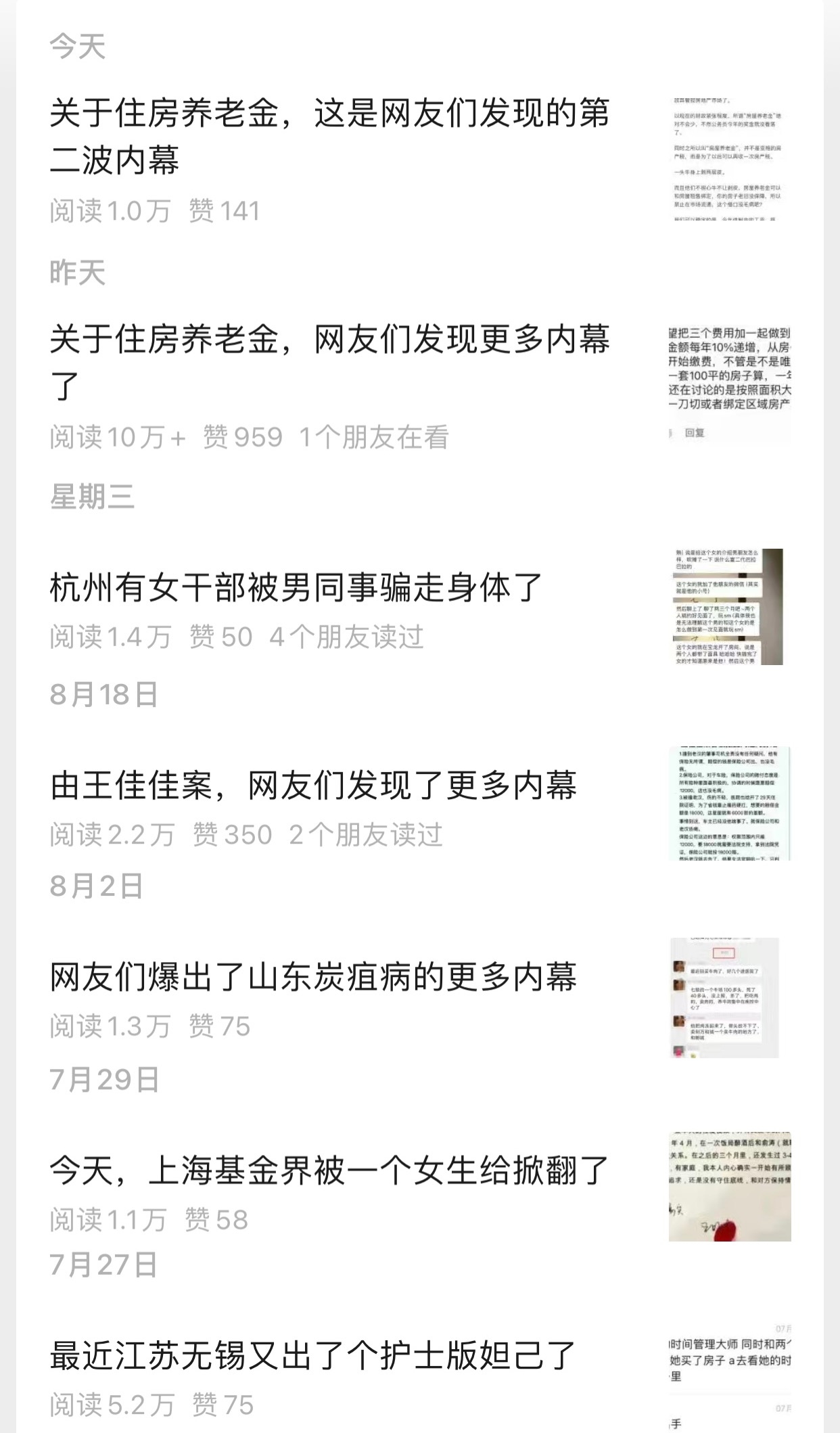840x1433 pixels.
Task: Open article 最近江苏无锡又出了个护士版妲己了
Action: (x=313, y=1356)
